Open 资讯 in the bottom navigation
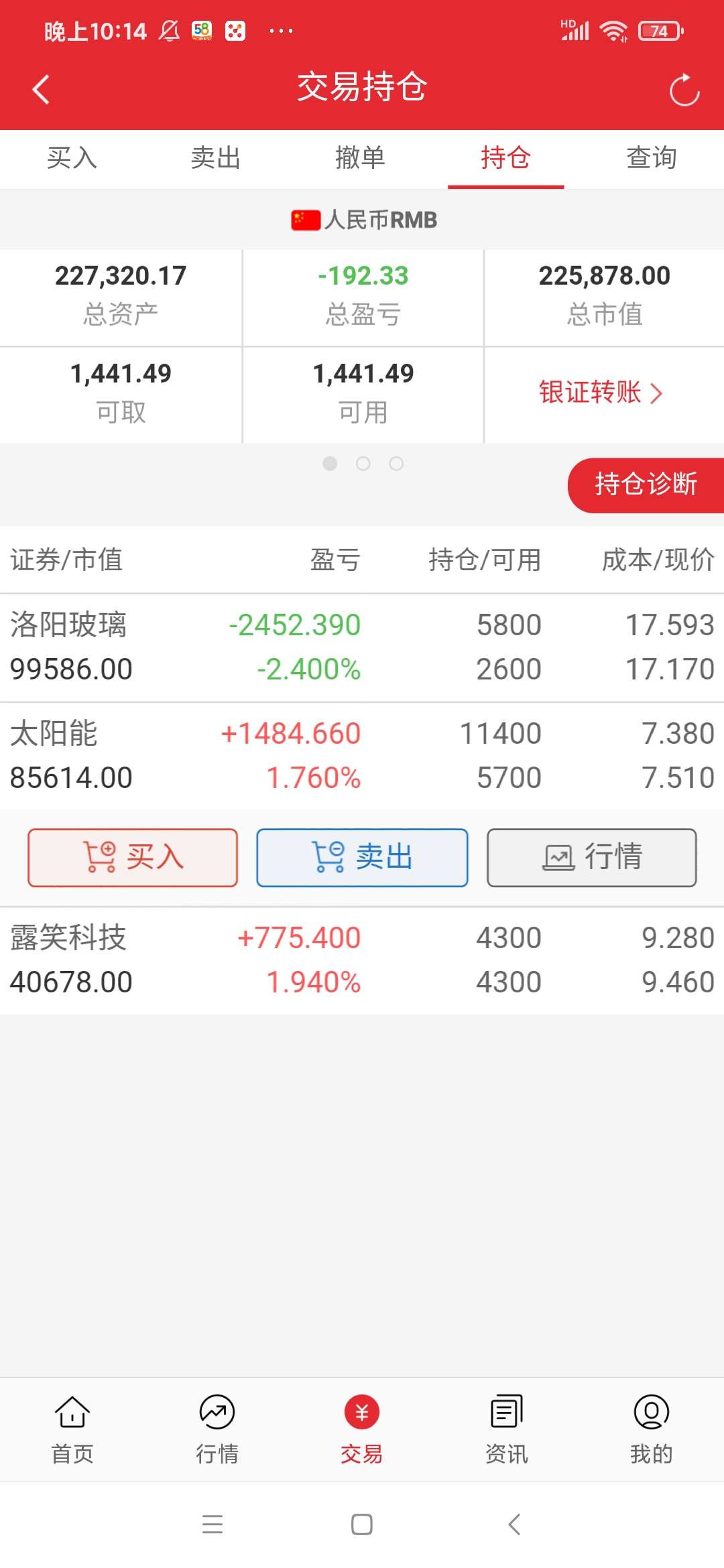This screenshot has height=1568, width=724. pyautogui.click(x=507, y=1429)
